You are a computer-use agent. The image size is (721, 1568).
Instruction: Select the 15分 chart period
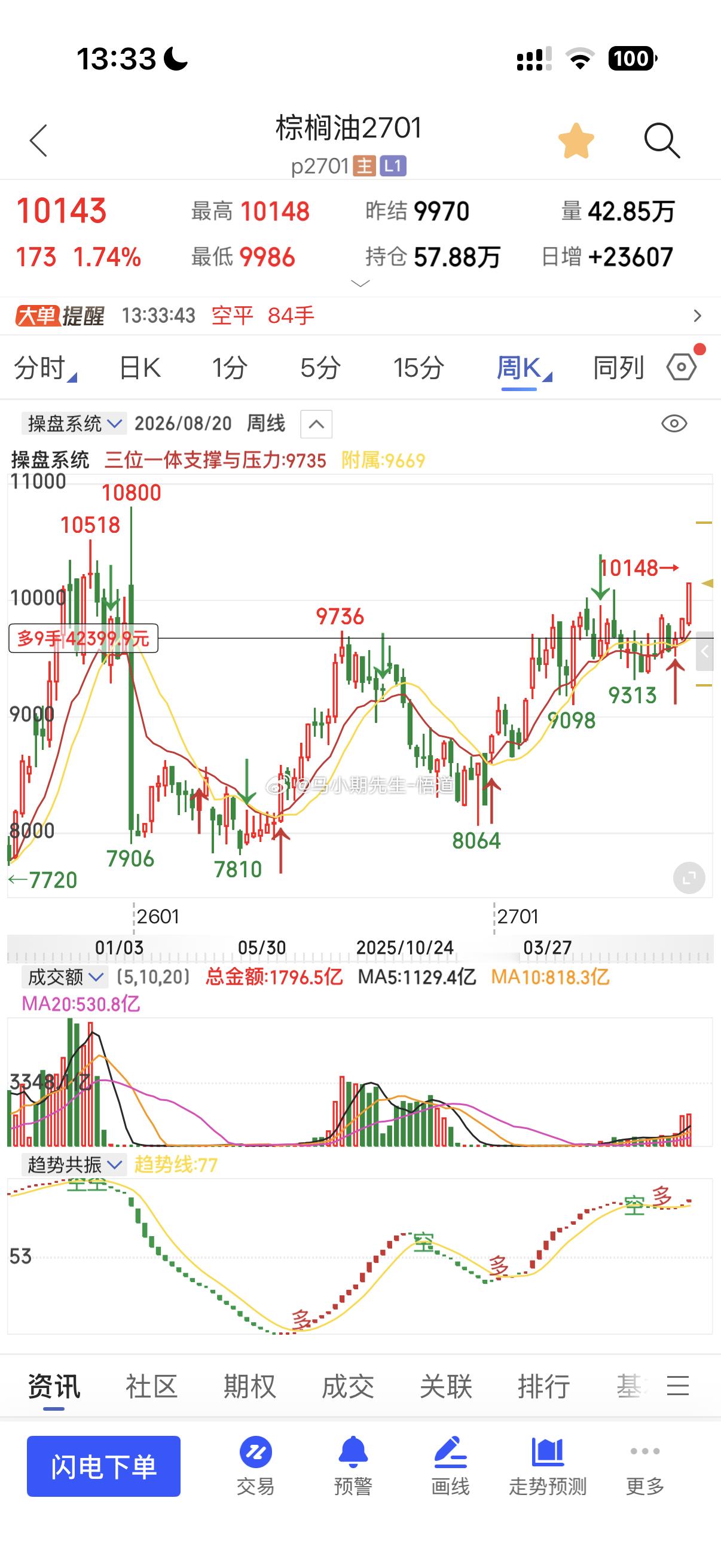[x=418, y=368]
